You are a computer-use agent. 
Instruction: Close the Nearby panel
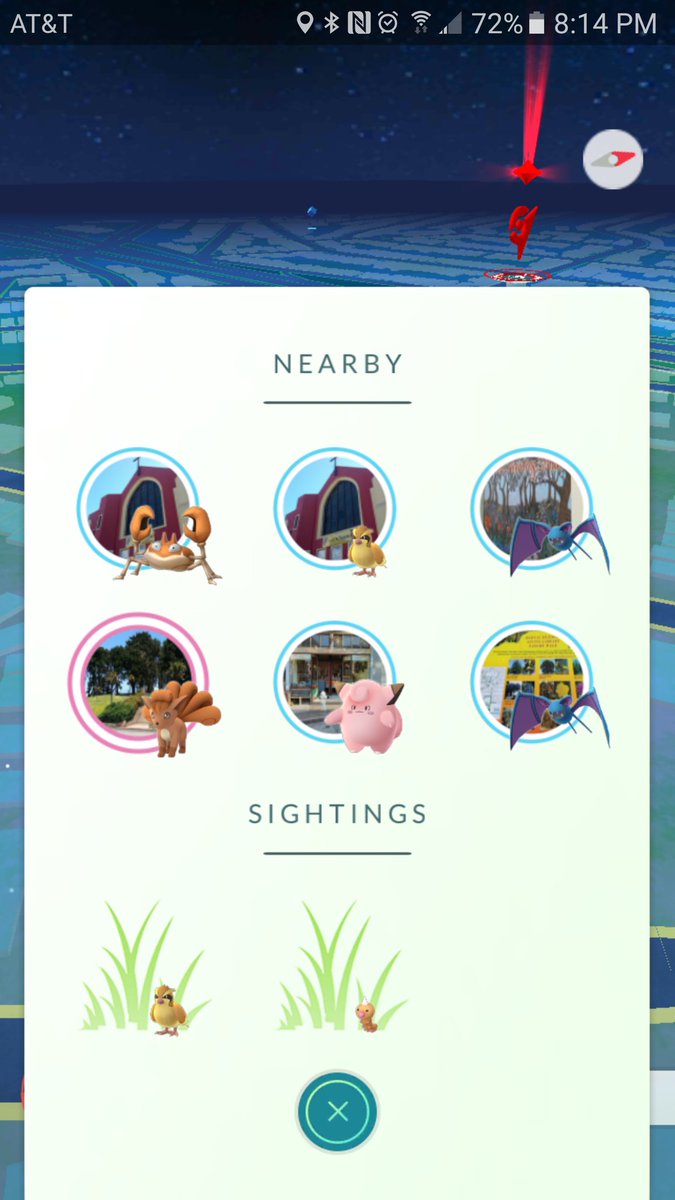pyautogui.click(x=337, y=1111)
